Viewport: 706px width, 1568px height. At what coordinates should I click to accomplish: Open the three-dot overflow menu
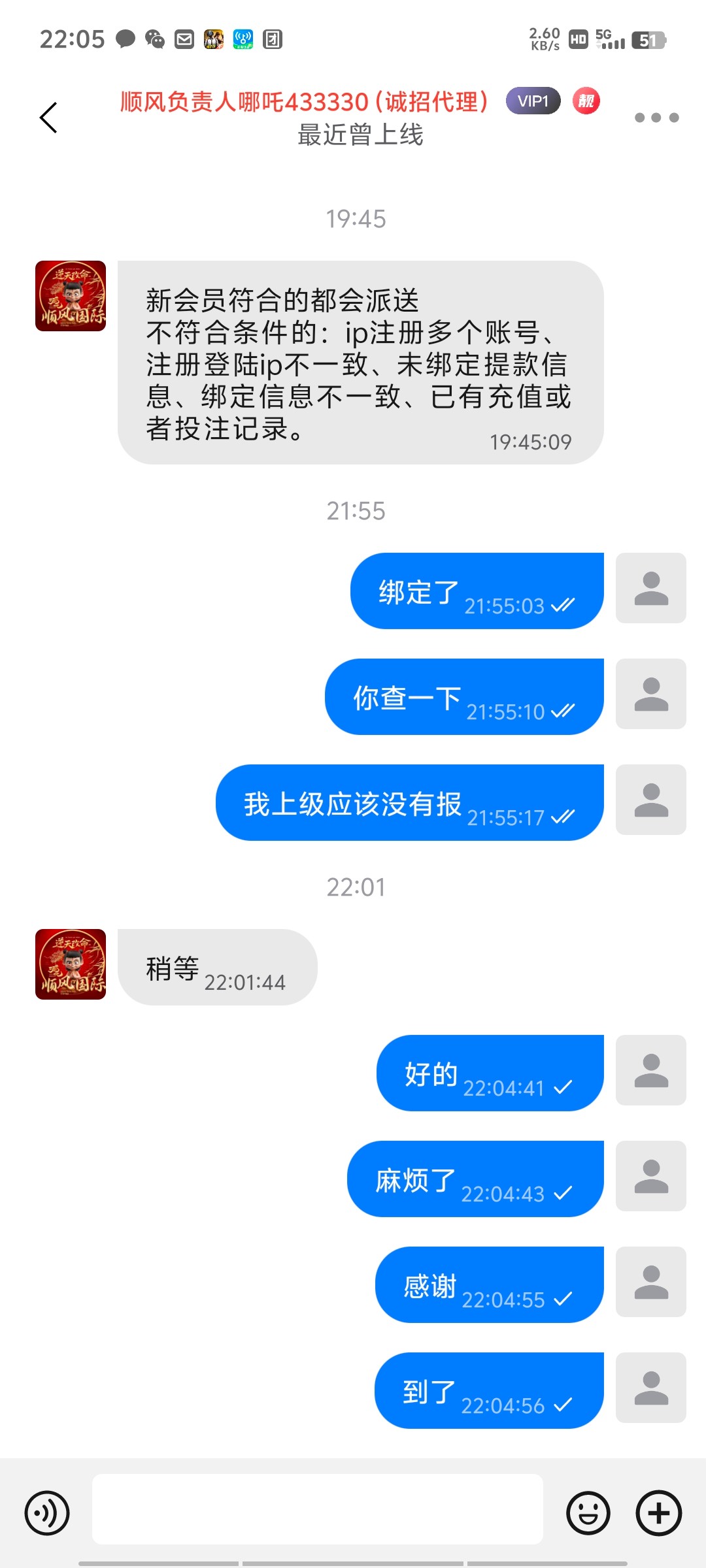[x=656, y=118]
